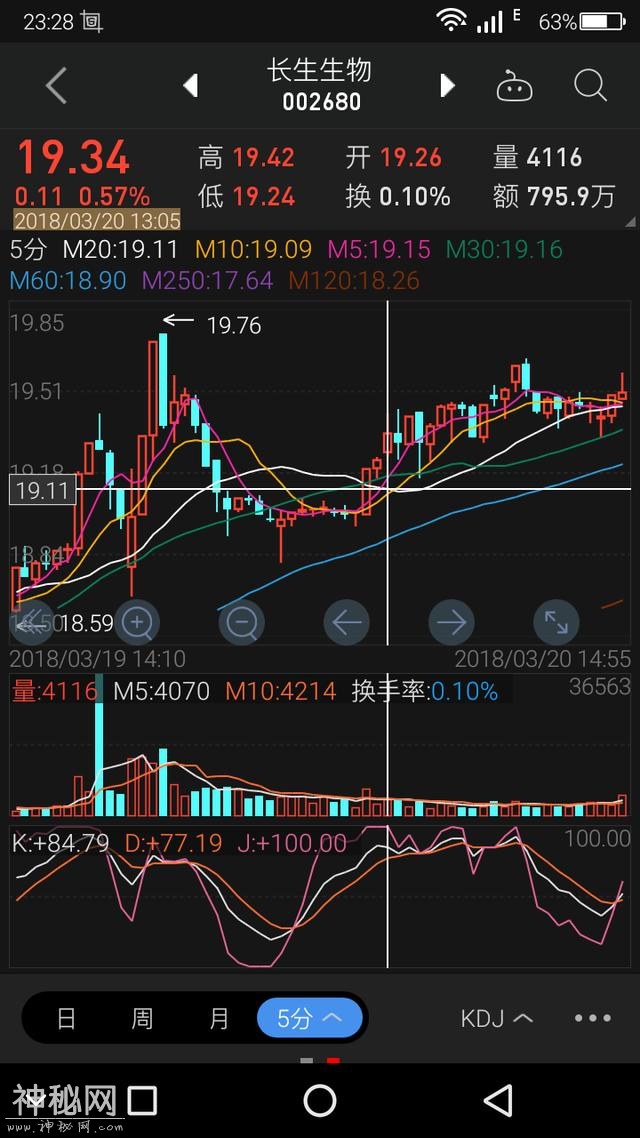Viewport: 640px width, 1138px height.
Task: Switch to the next stock
Action: (x=447, y=86)
